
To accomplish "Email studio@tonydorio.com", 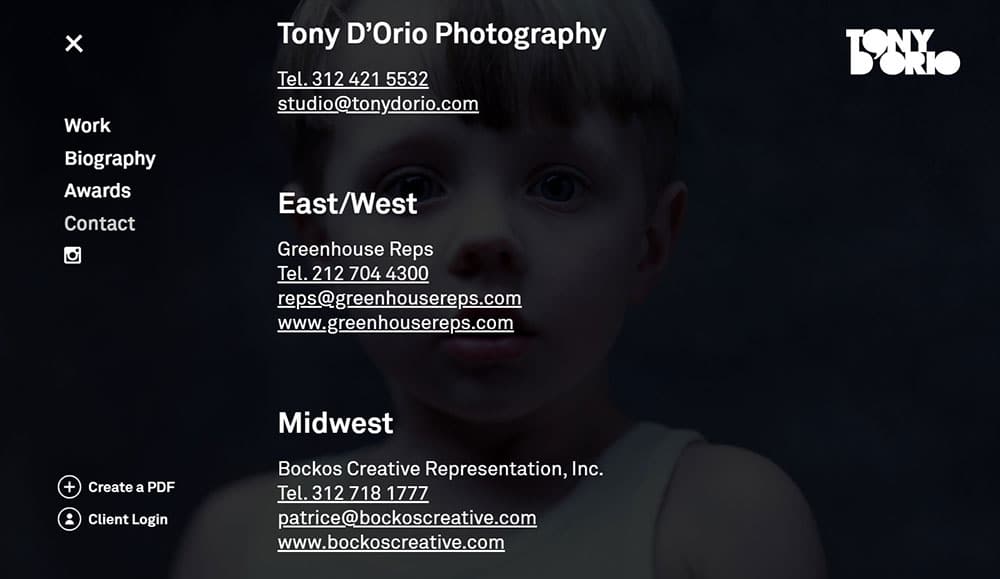I will 377,103.
